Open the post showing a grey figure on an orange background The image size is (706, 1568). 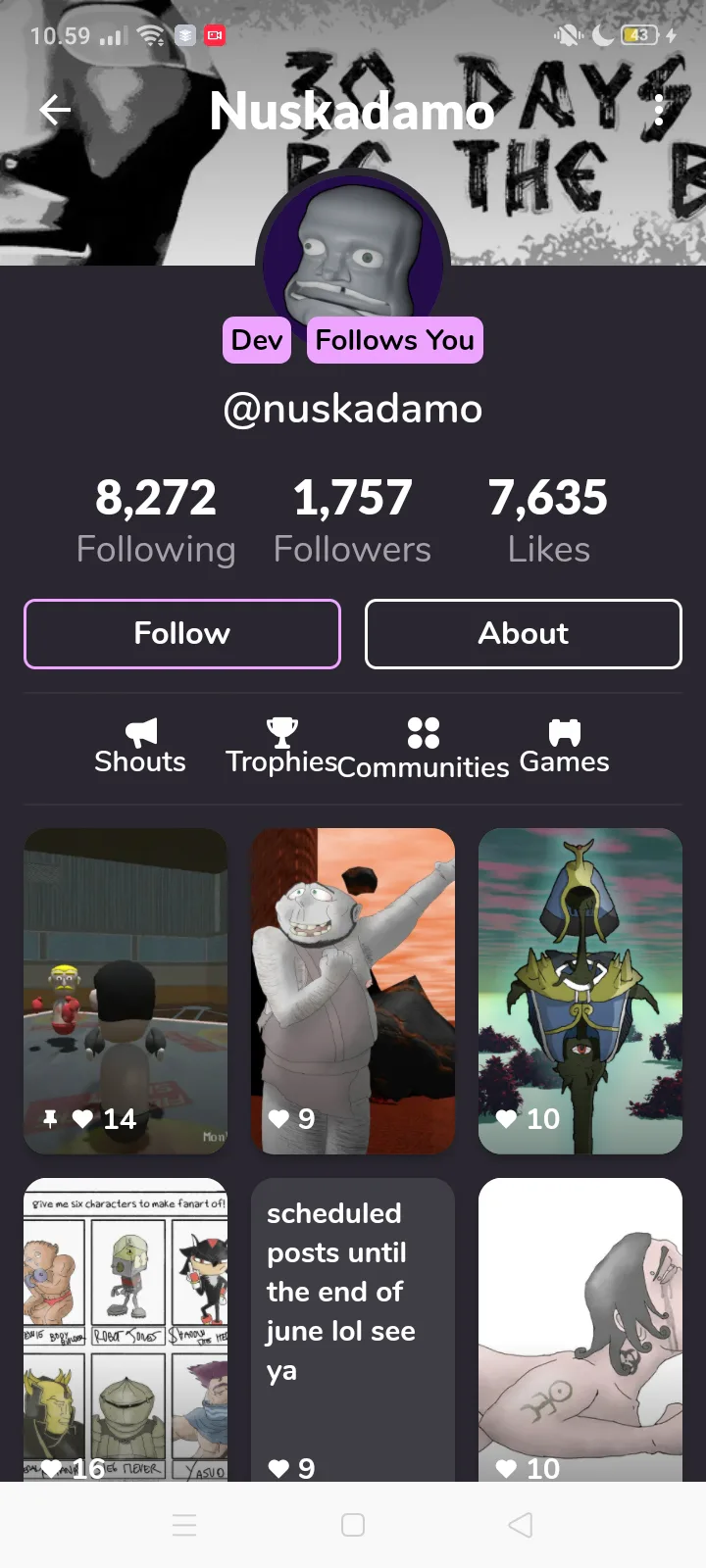pyautogui.click(x=353, y=991)
